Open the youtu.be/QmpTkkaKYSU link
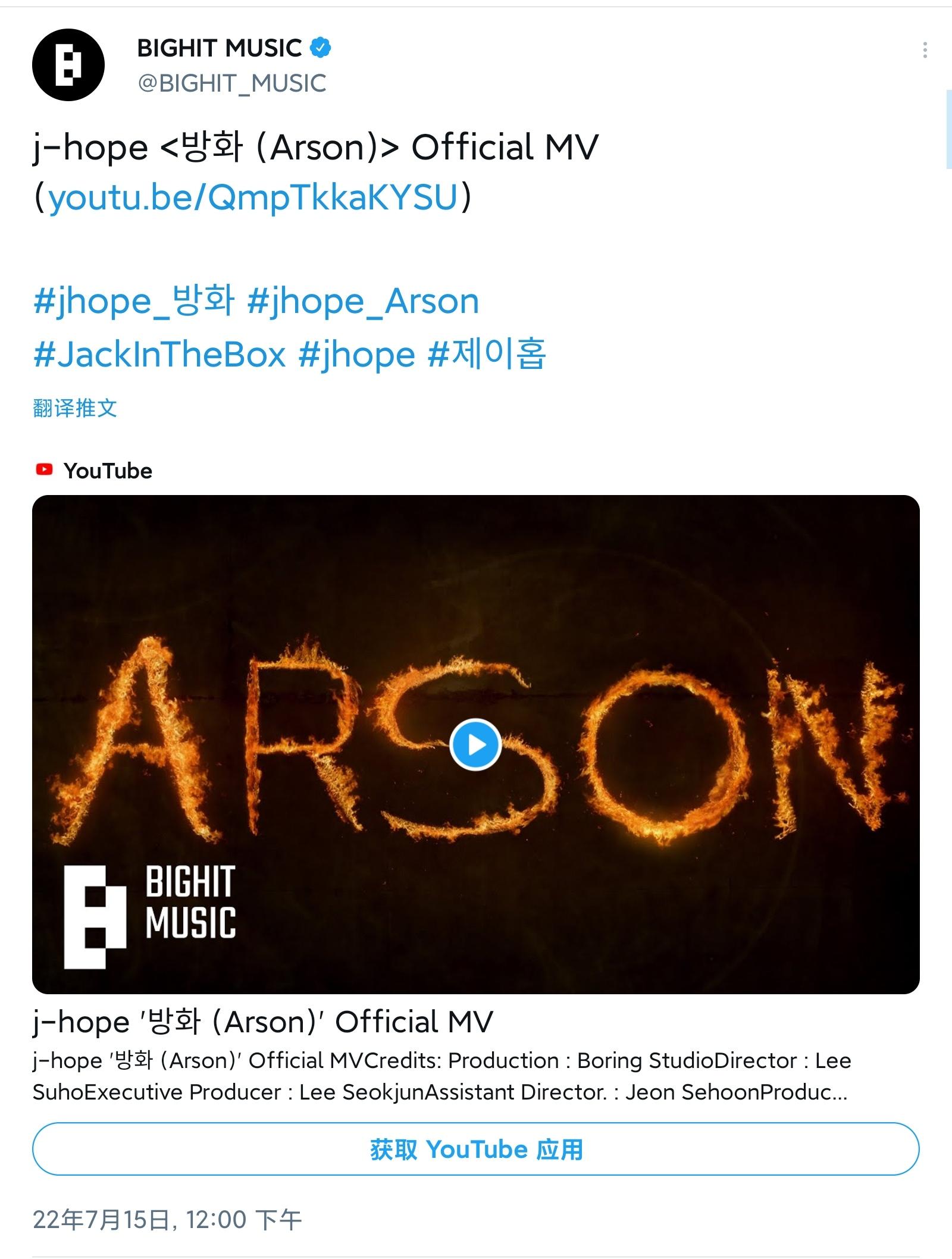This screenshot has height=1259, width=952. pos(253,197)
